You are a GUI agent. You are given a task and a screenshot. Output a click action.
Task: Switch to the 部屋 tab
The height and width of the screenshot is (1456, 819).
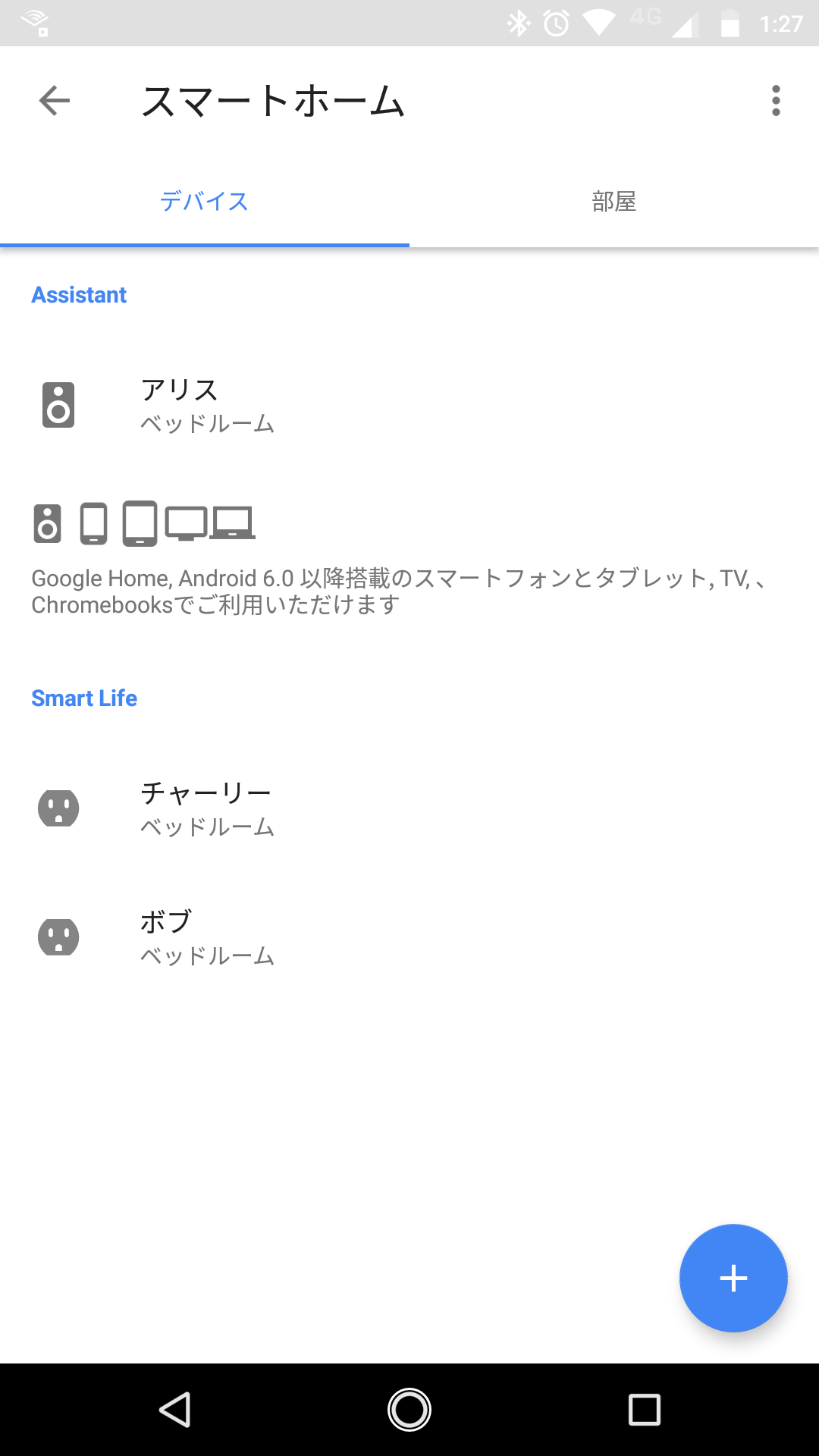tap(613, 202)
